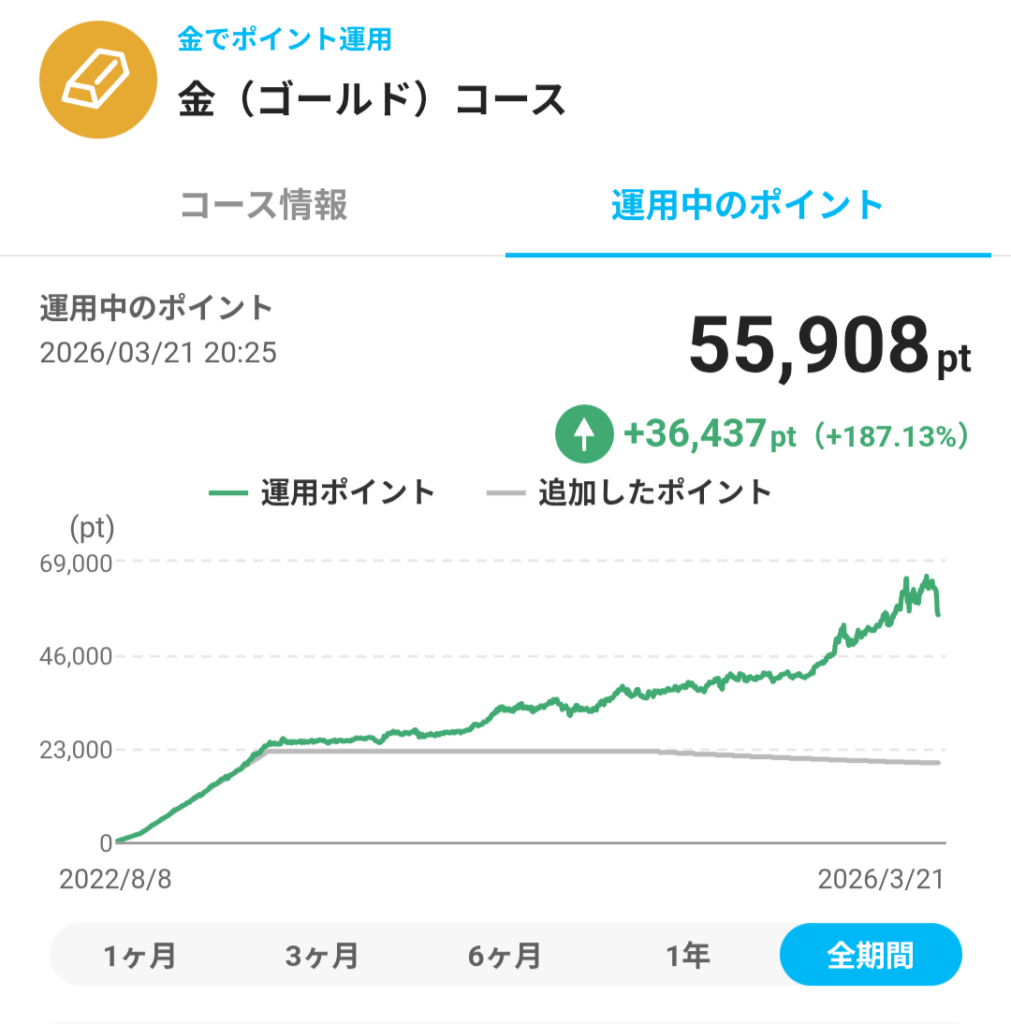View the 1年 chart range
Screen dimensions: 1011x1024
(688, 956)
